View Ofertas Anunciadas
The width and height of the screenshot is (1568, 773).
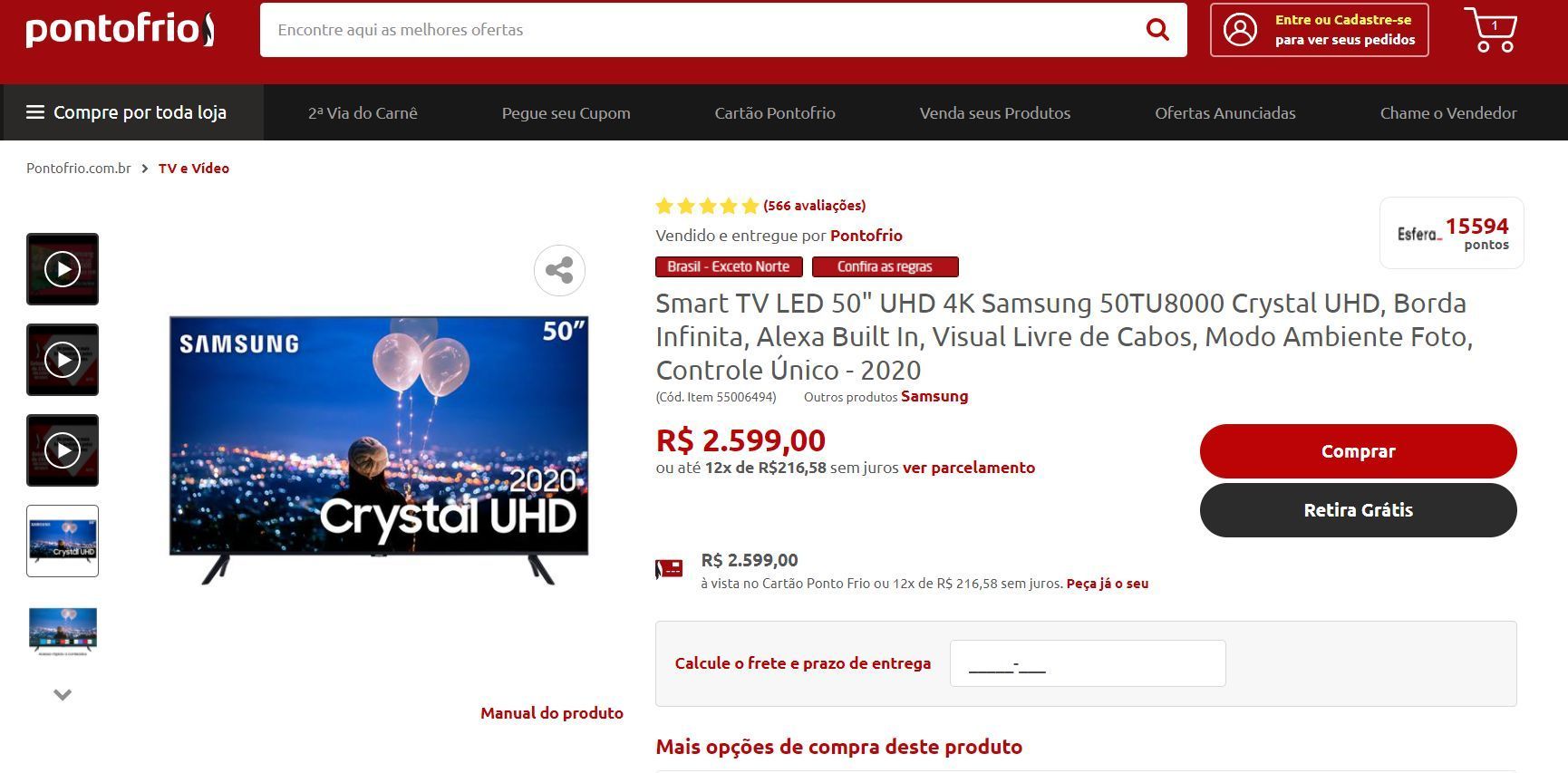1224,113
